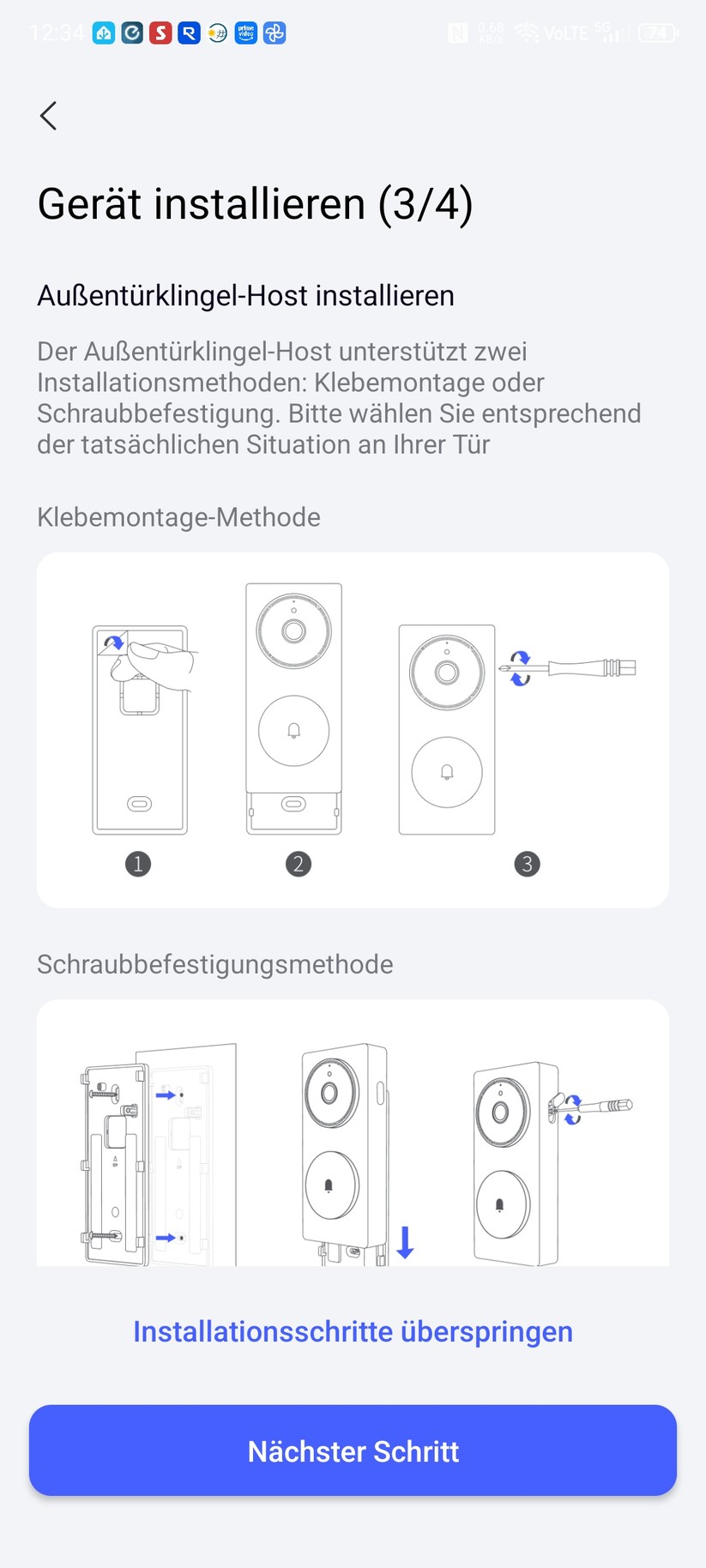Tap the red S notification icon
The width and height of the screenshot is (706, 1568).
tap(160, 33)
